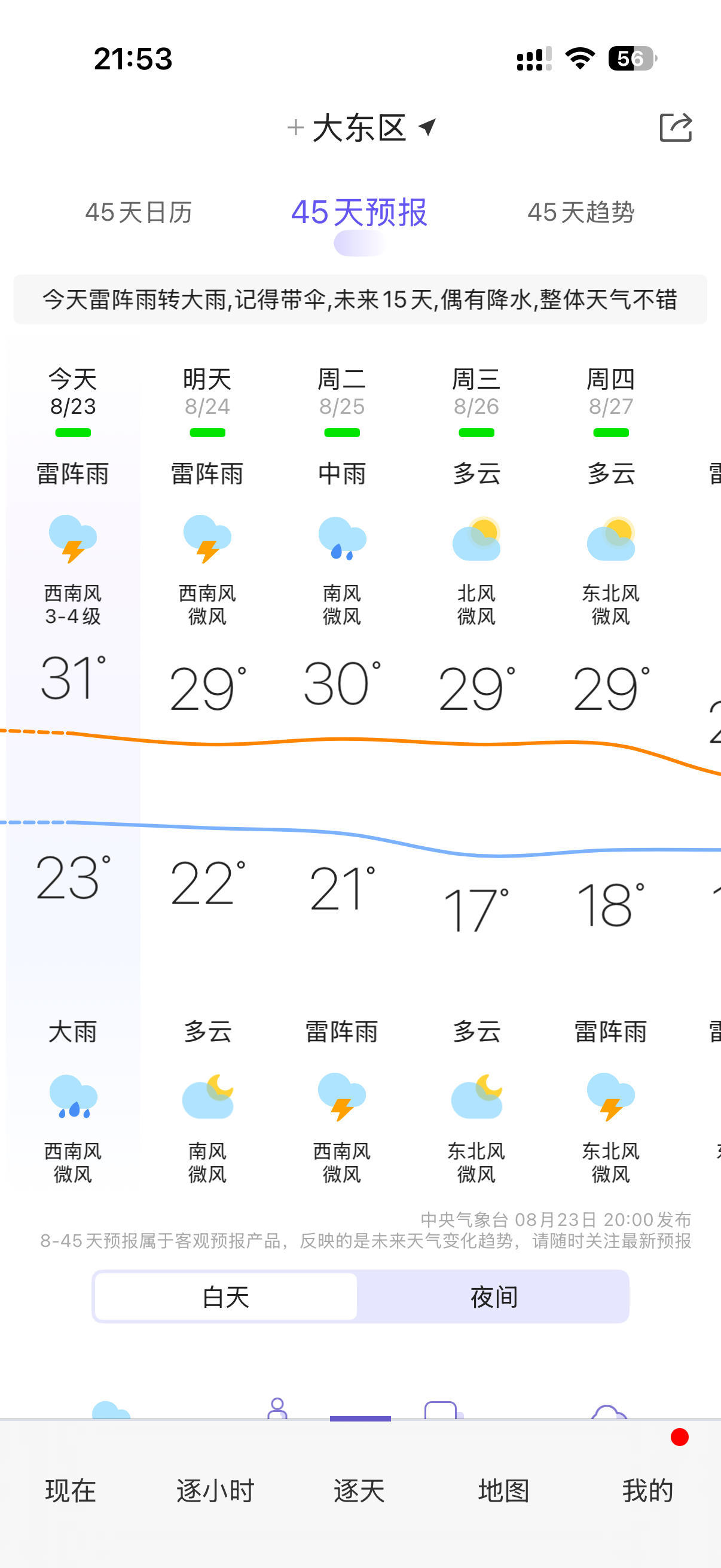Select the 白天 segment

226,1297
